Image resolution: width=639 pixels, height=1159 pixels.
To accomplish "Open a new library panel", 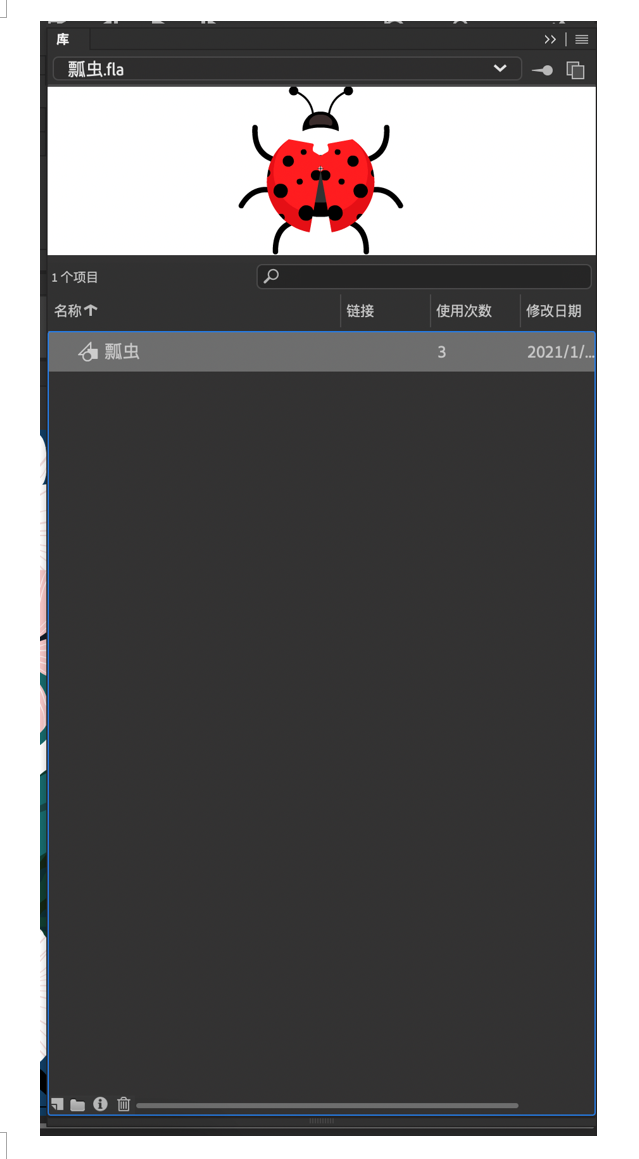I will pyautogui.click(x=575, y=70).
